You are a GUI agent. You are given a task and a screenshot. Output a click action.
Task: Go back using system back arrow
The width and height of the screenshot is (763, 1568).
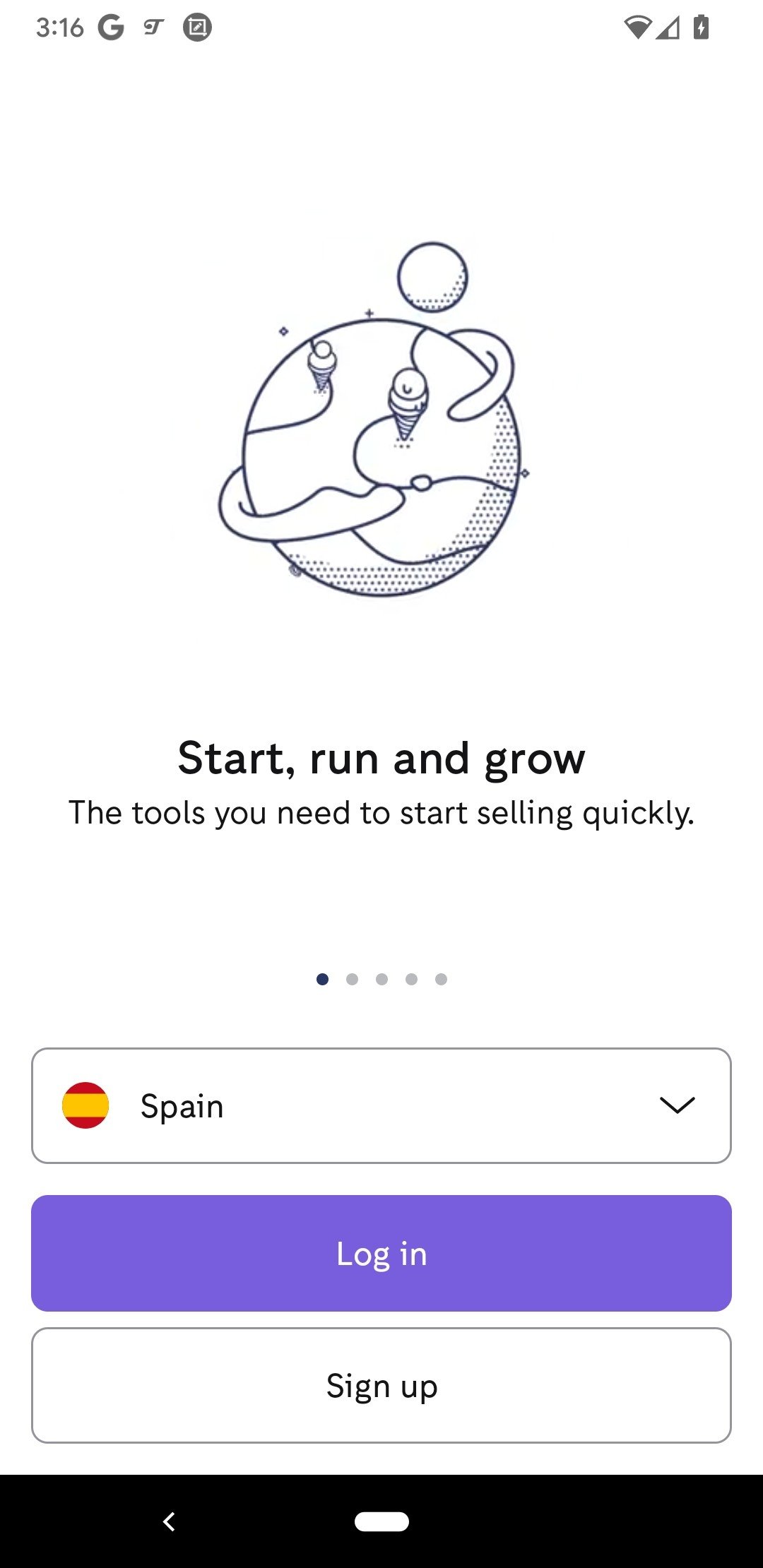(x=169, y=1521)
